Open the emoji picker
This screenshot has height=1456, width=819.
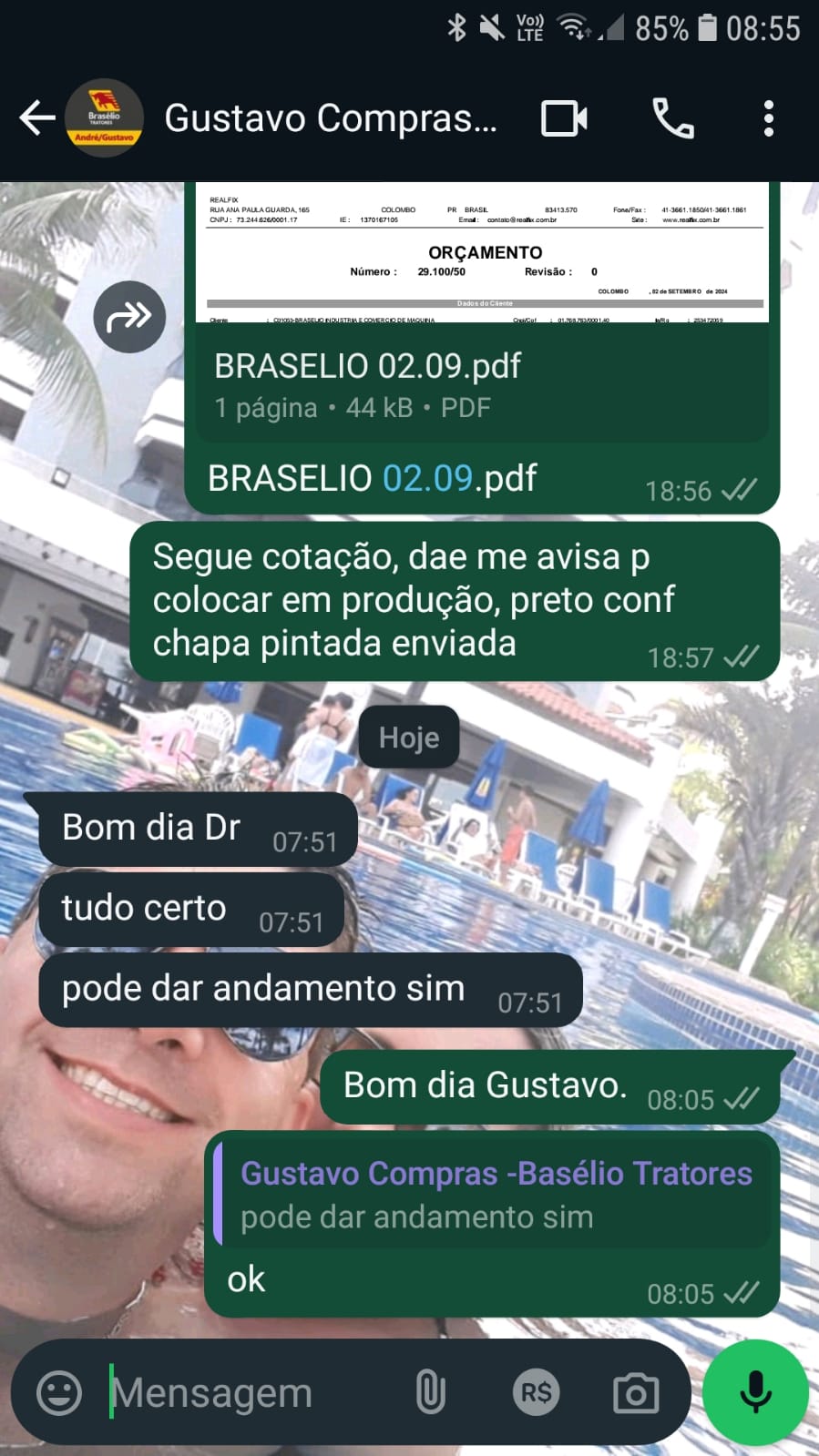tap(59, 1392)
